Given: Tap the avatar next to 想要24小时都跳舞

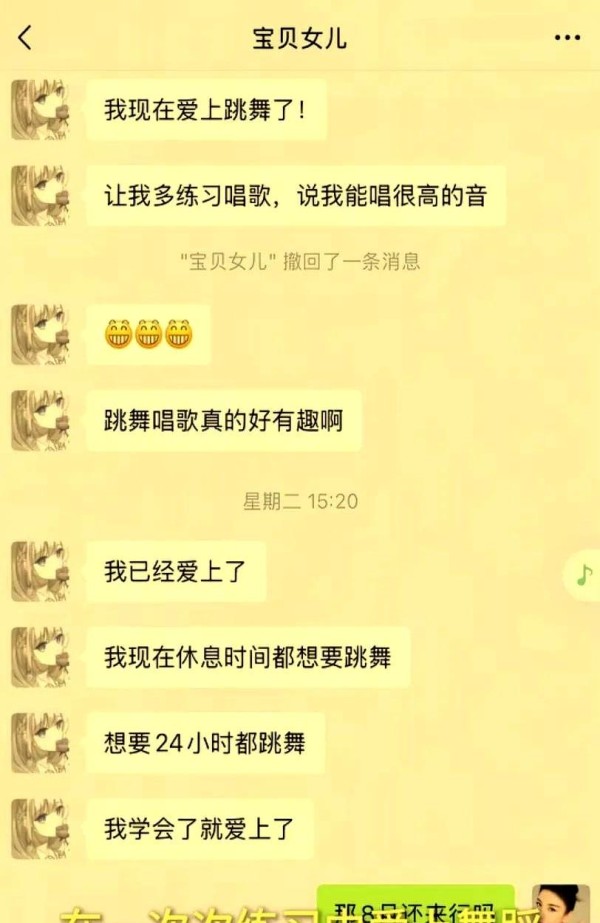Looking at the screenshot, I should point(40,743).
